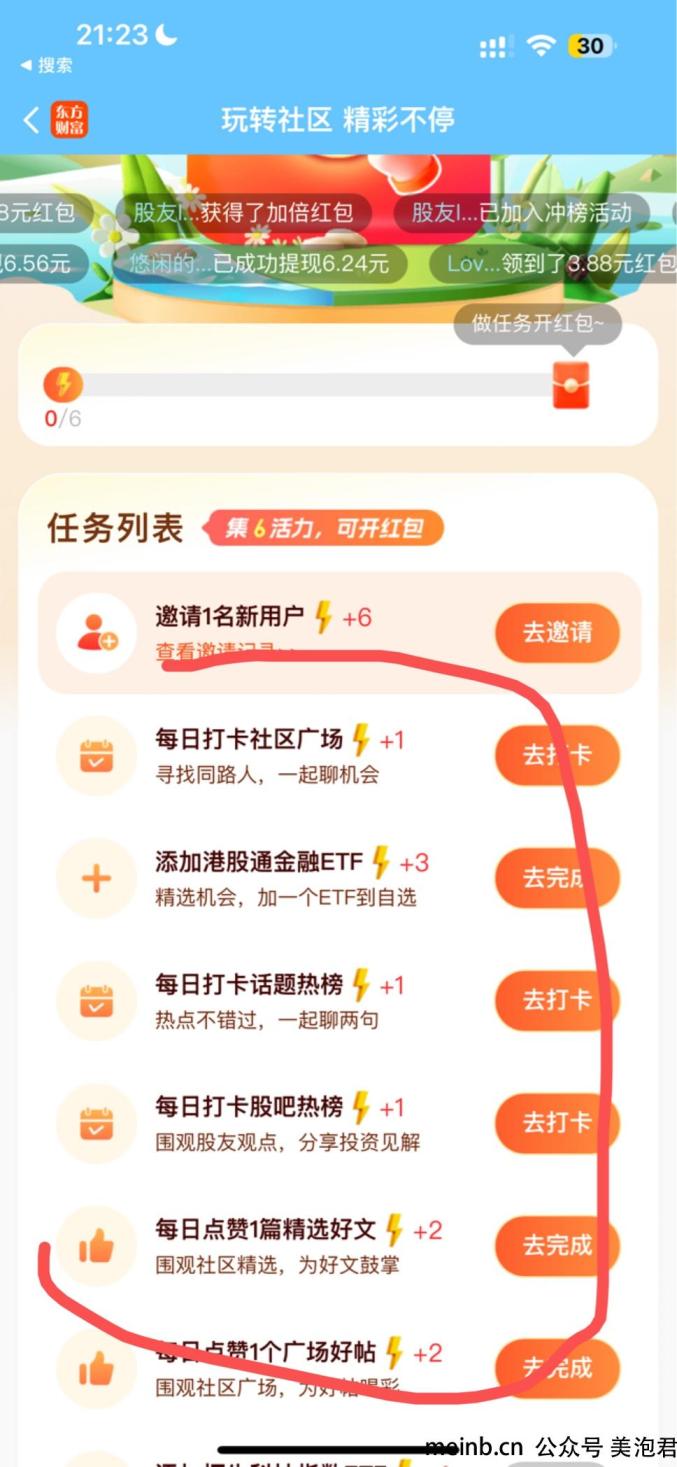Tap 去完成 for 每日点赞1个广场好帖
The height and width of the screenshot is (1467, 677).
click(x=557, y=1367)
